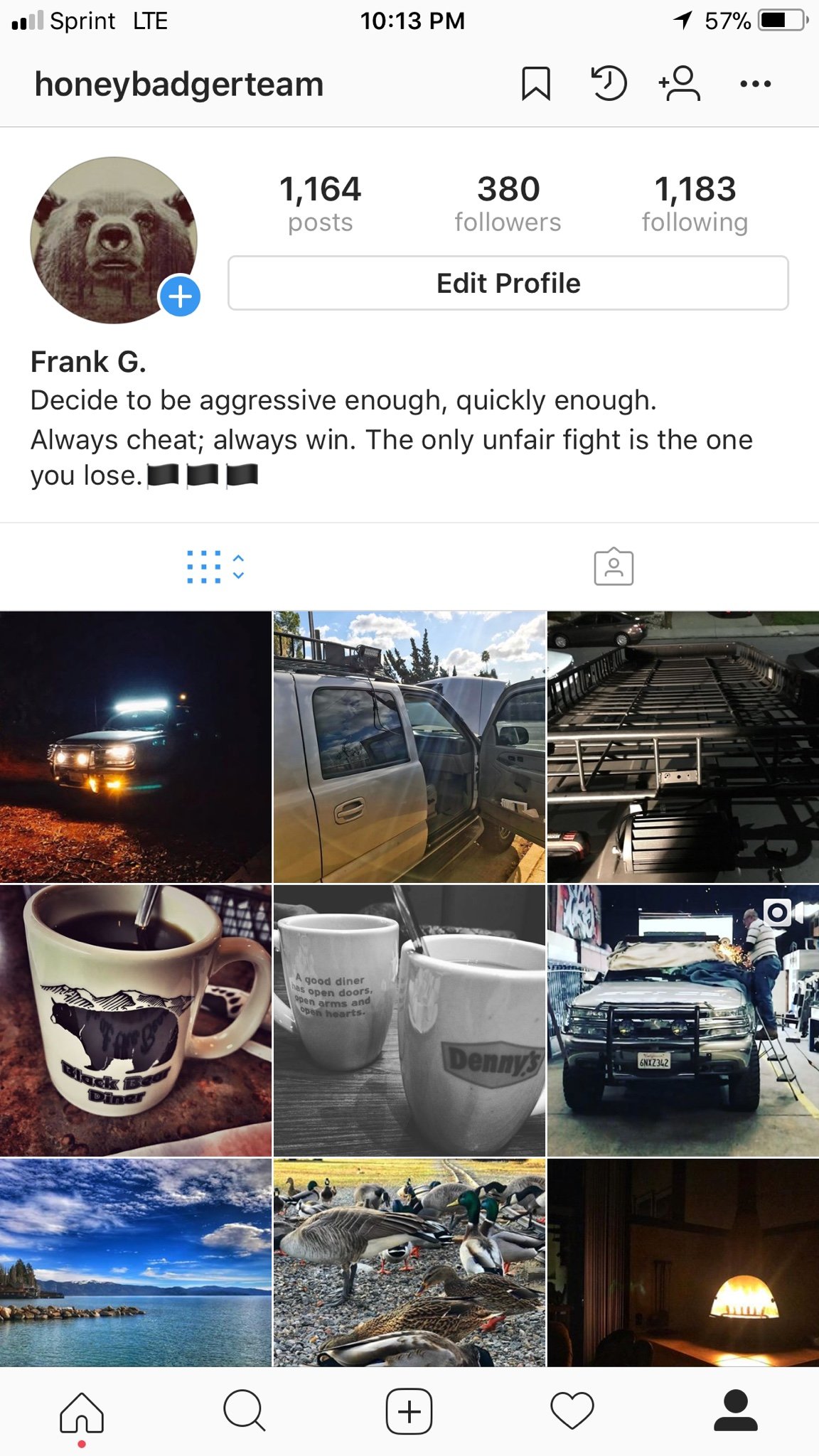819x1456 pixels.
Task: Open discover people icon
Action: click(680, 84)
